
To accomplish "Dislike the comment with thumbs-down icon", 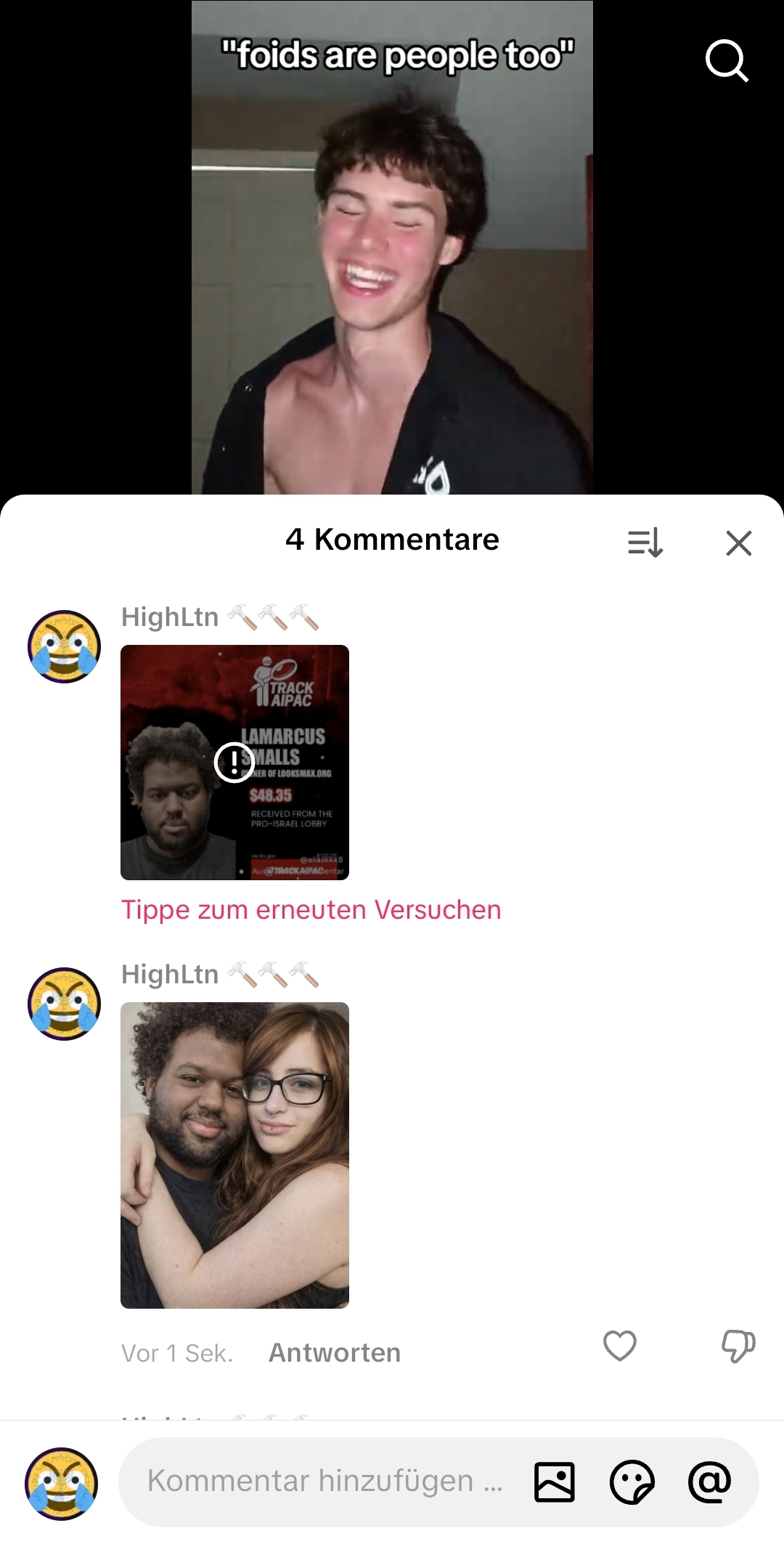I will click(x=738, y=1346).
